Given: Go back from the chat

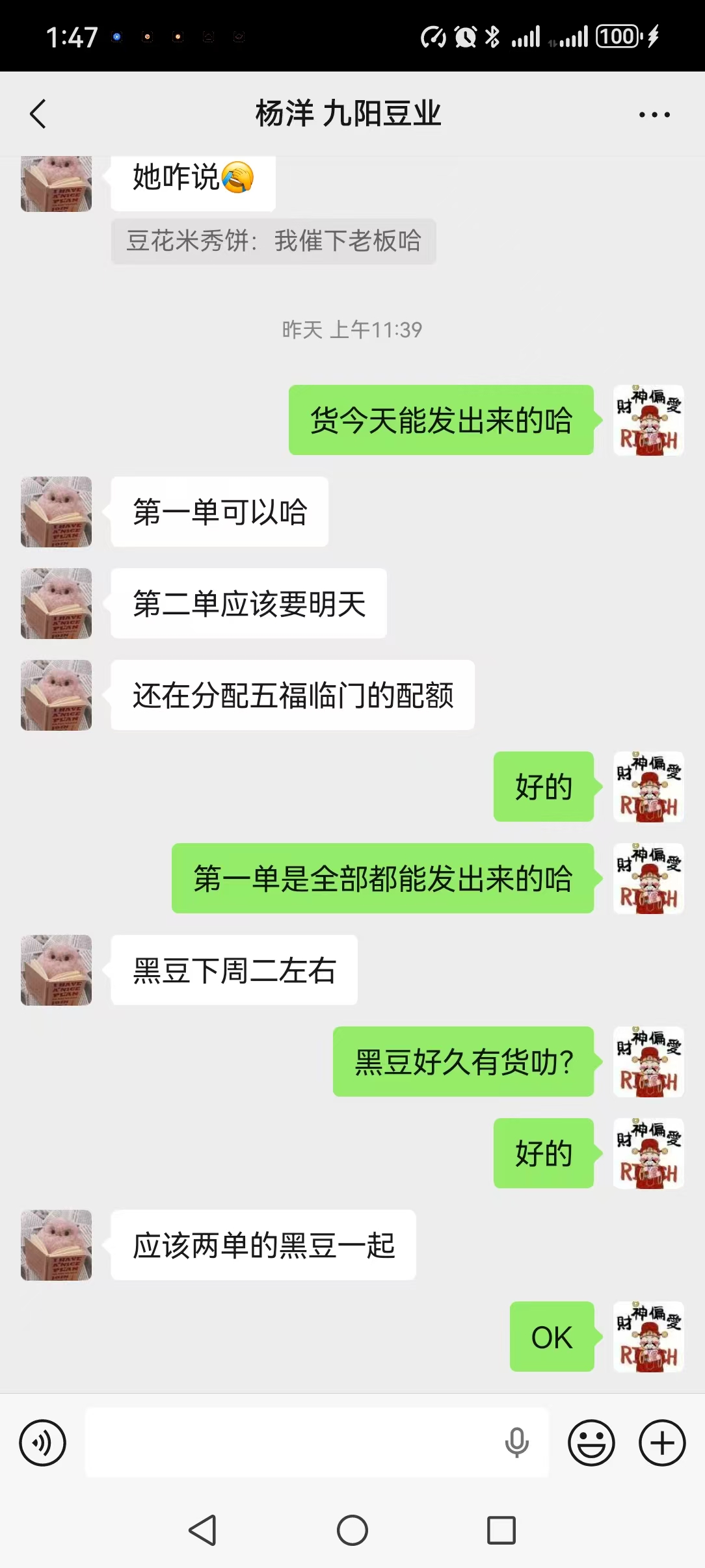Looking at the screenshot, I should coord(38,114).
